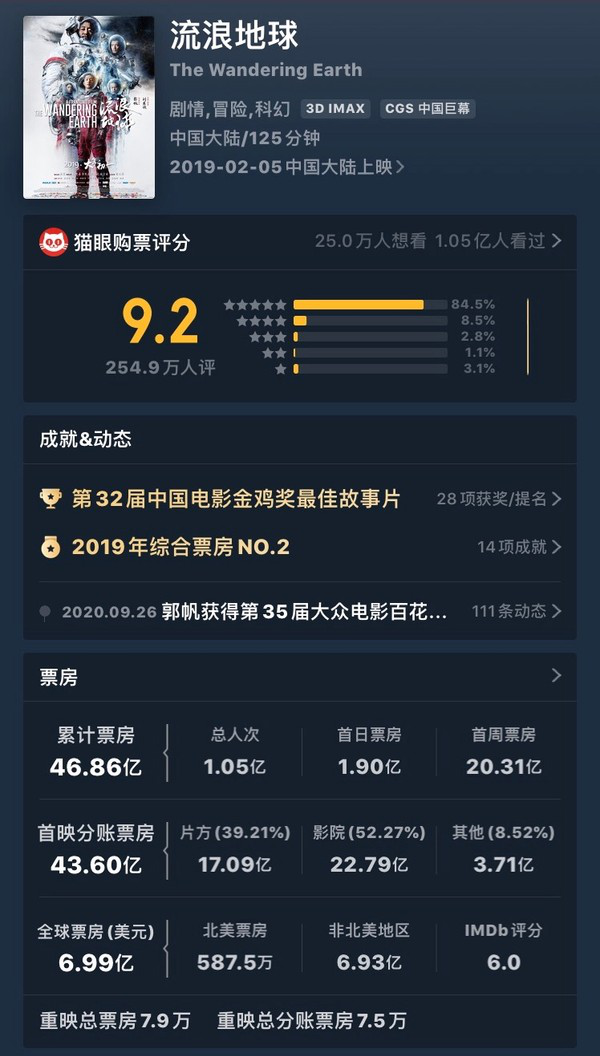Open the 票房 box office details chevron

[x=556, y=676]
